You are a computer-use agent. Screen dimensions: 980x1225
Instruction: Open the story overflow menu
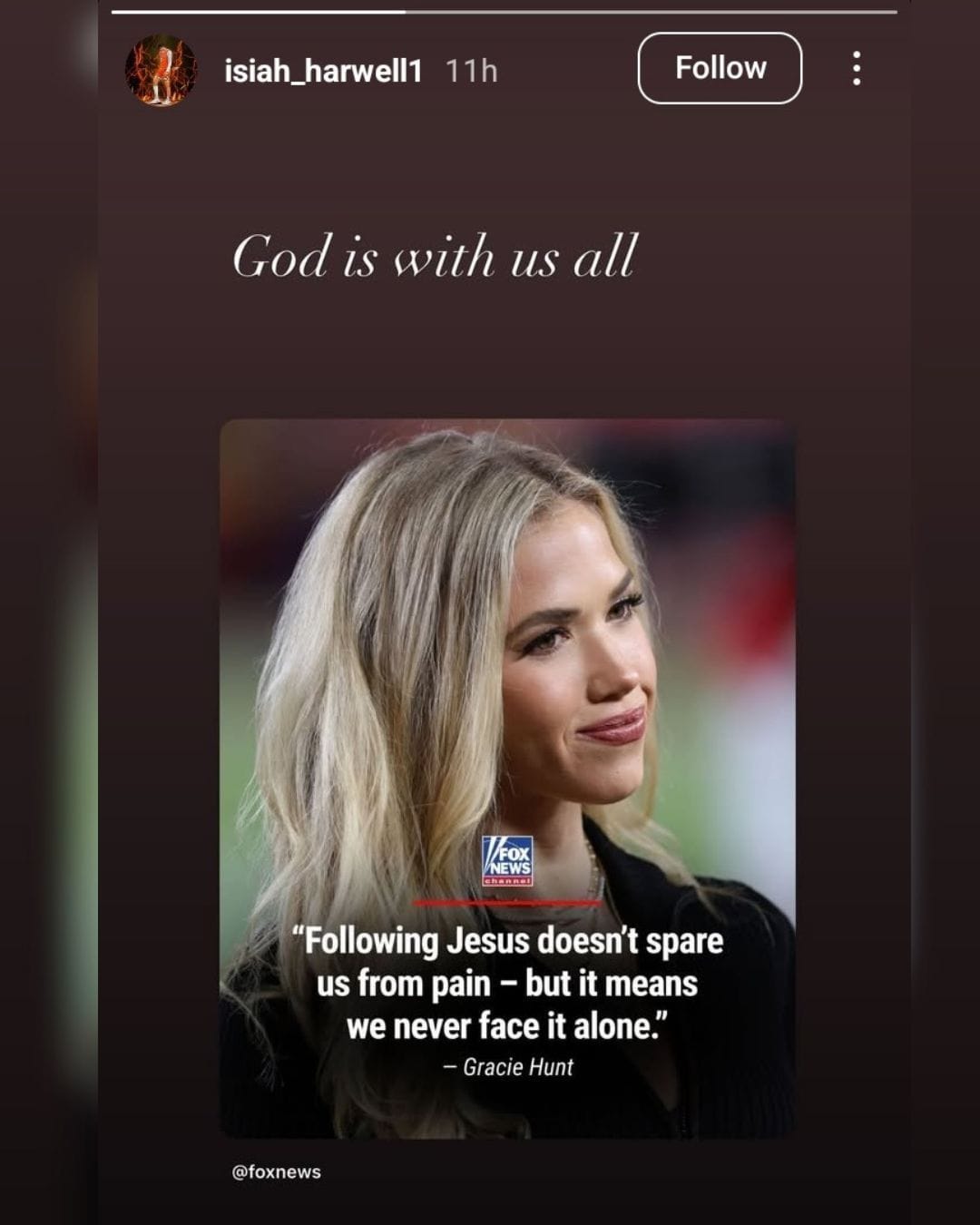coord(856,68)
